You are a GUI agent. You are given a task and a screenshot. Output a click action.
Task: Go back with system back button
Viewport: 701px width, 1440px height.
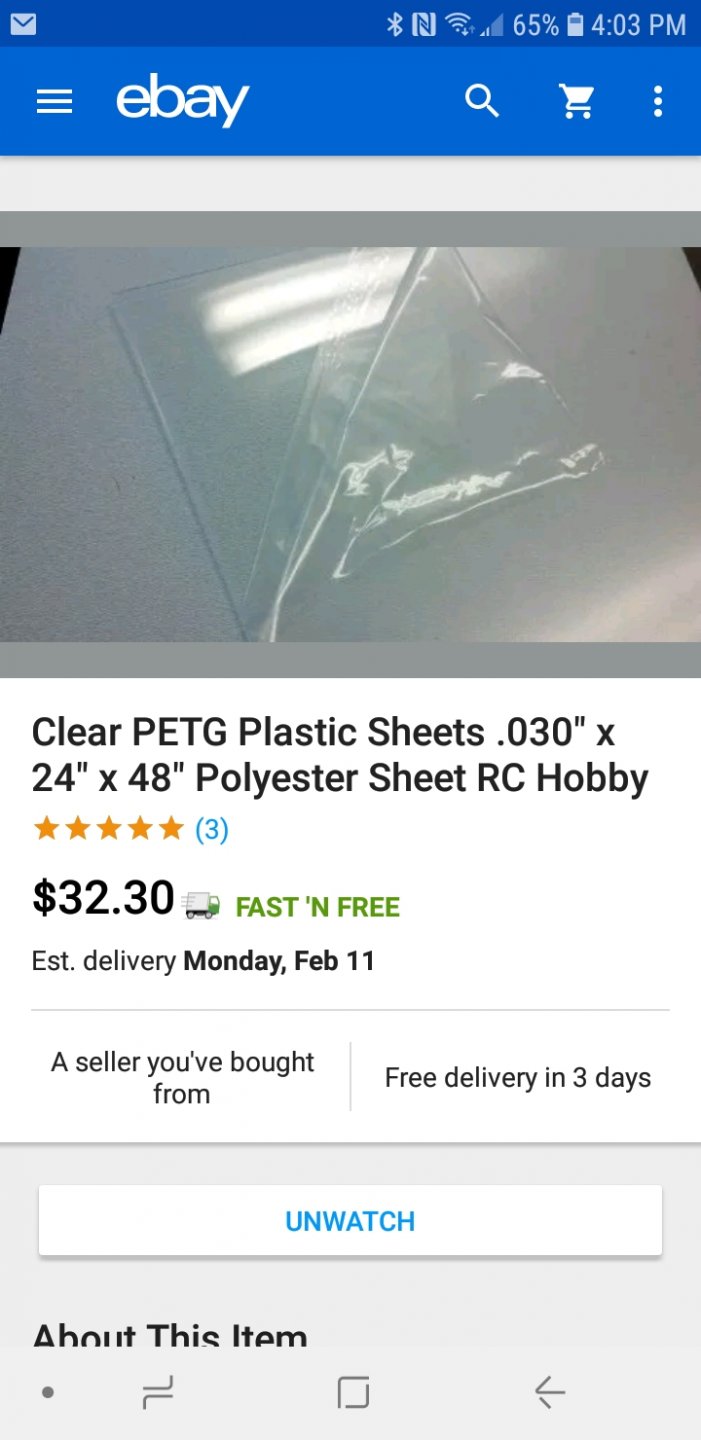tap(549, 1392)
